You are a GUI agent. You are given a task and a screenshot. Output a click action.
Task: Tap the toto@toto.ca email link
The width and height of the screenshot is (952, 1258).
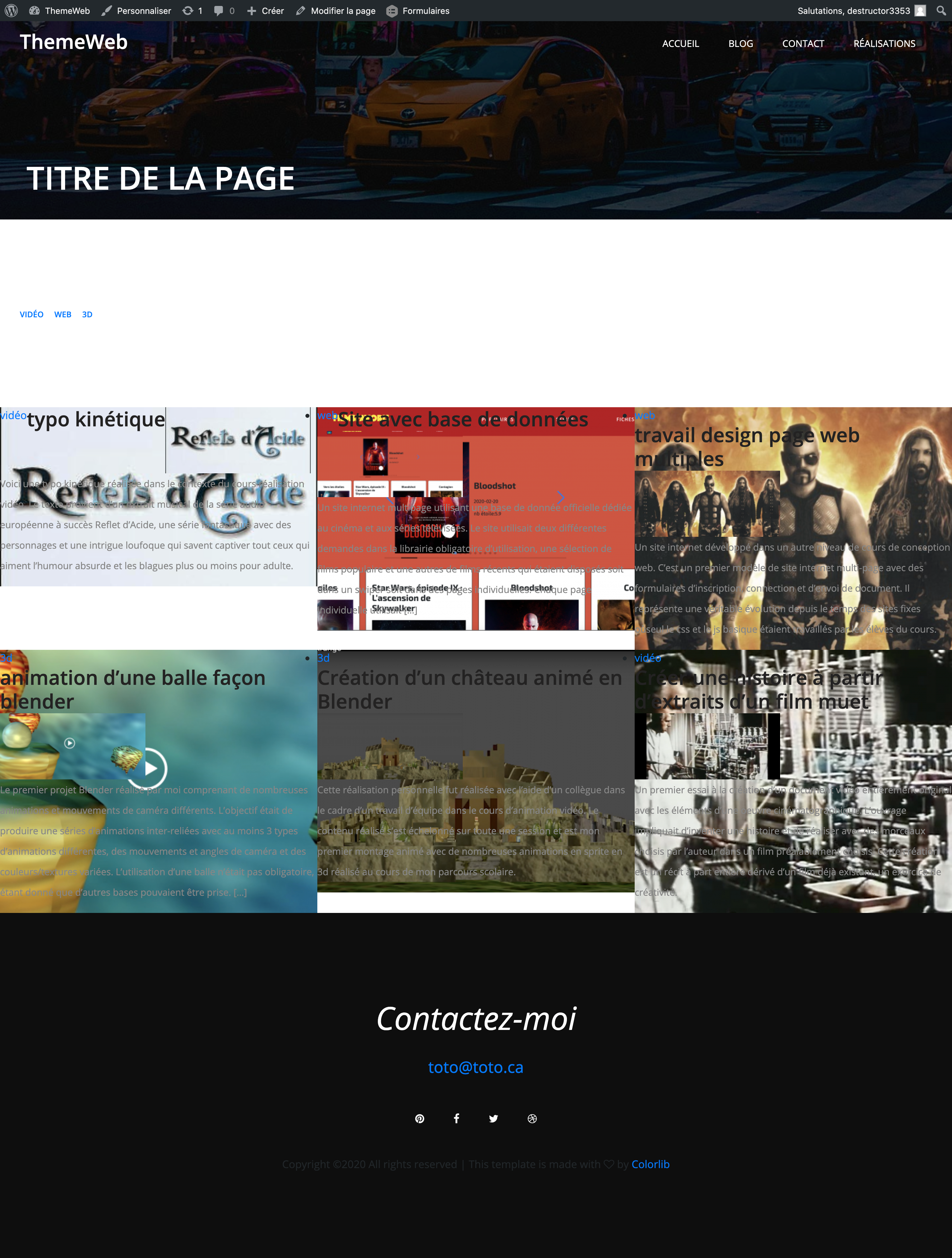tap(475, 1068)
